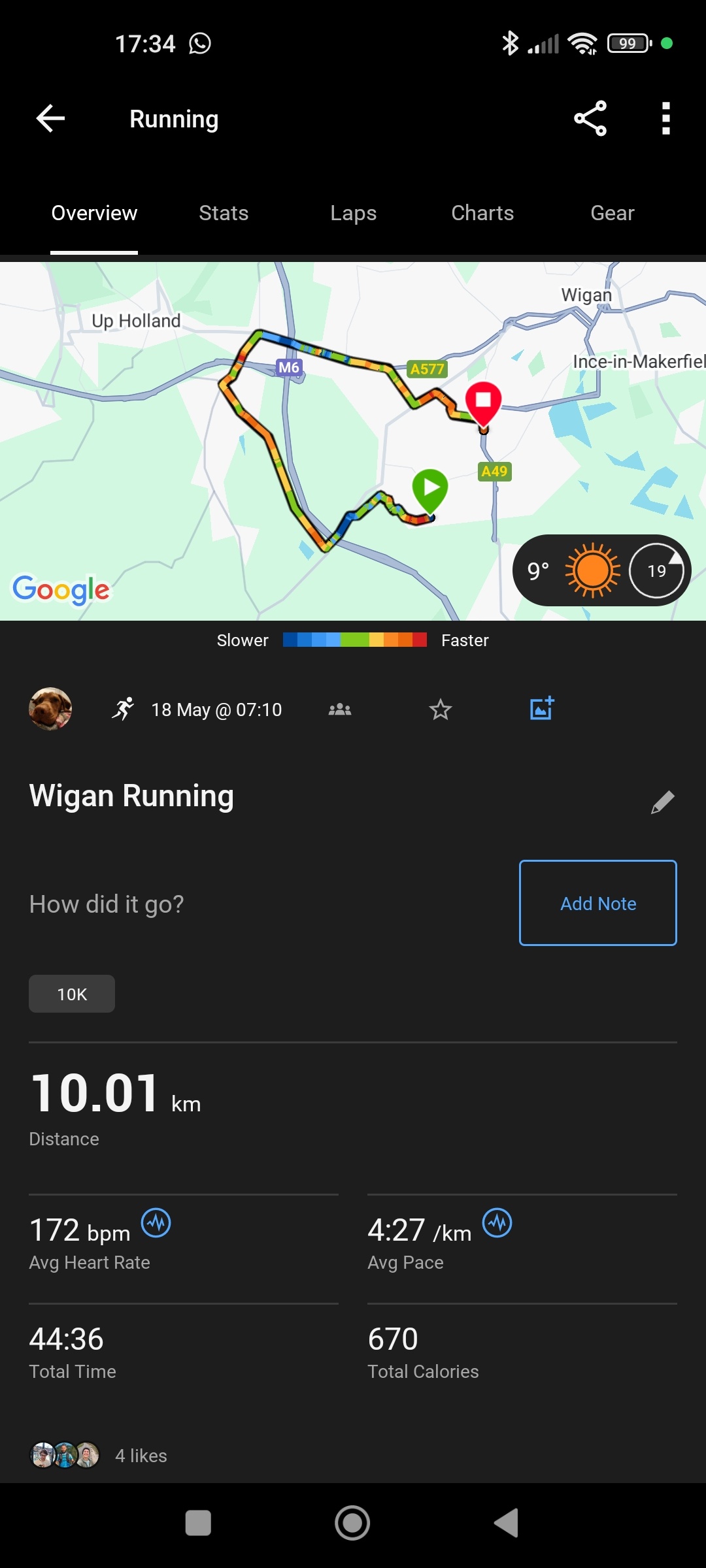Select the Gear tab

[x=612, y=213]
